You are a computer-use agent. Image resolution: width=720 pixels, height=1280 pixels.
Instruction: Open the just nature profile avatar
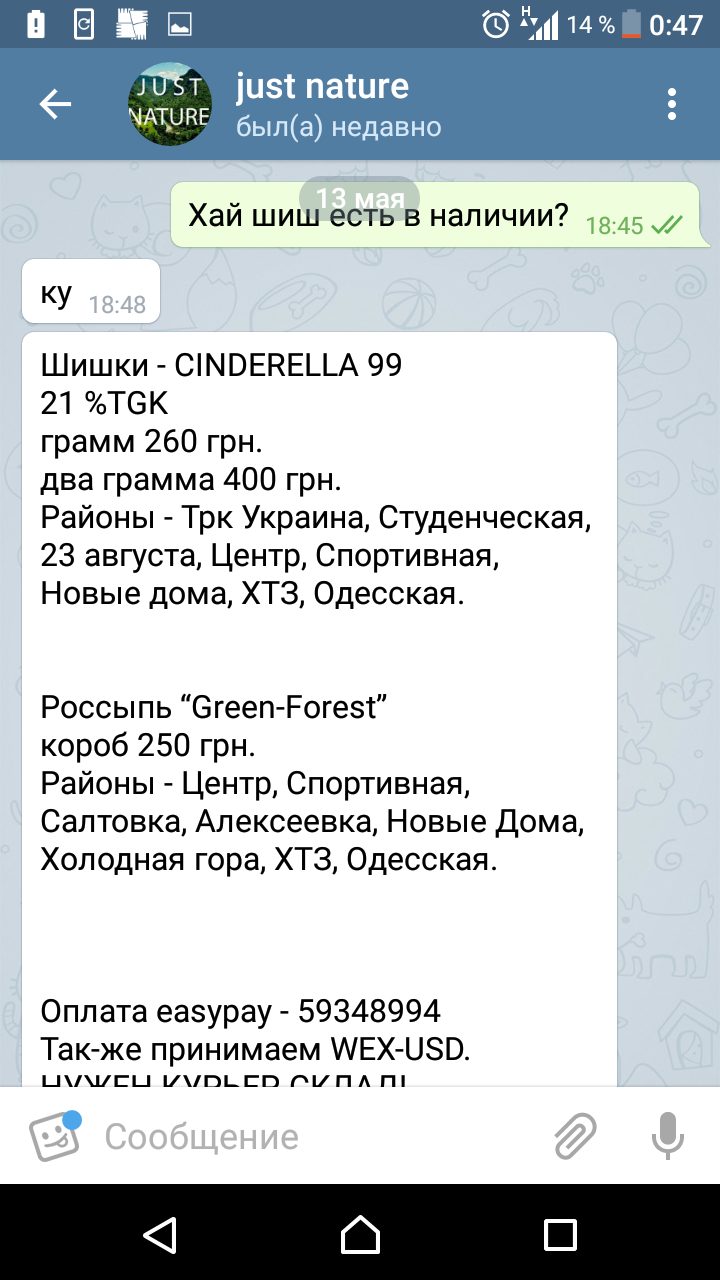click(170, 104)
